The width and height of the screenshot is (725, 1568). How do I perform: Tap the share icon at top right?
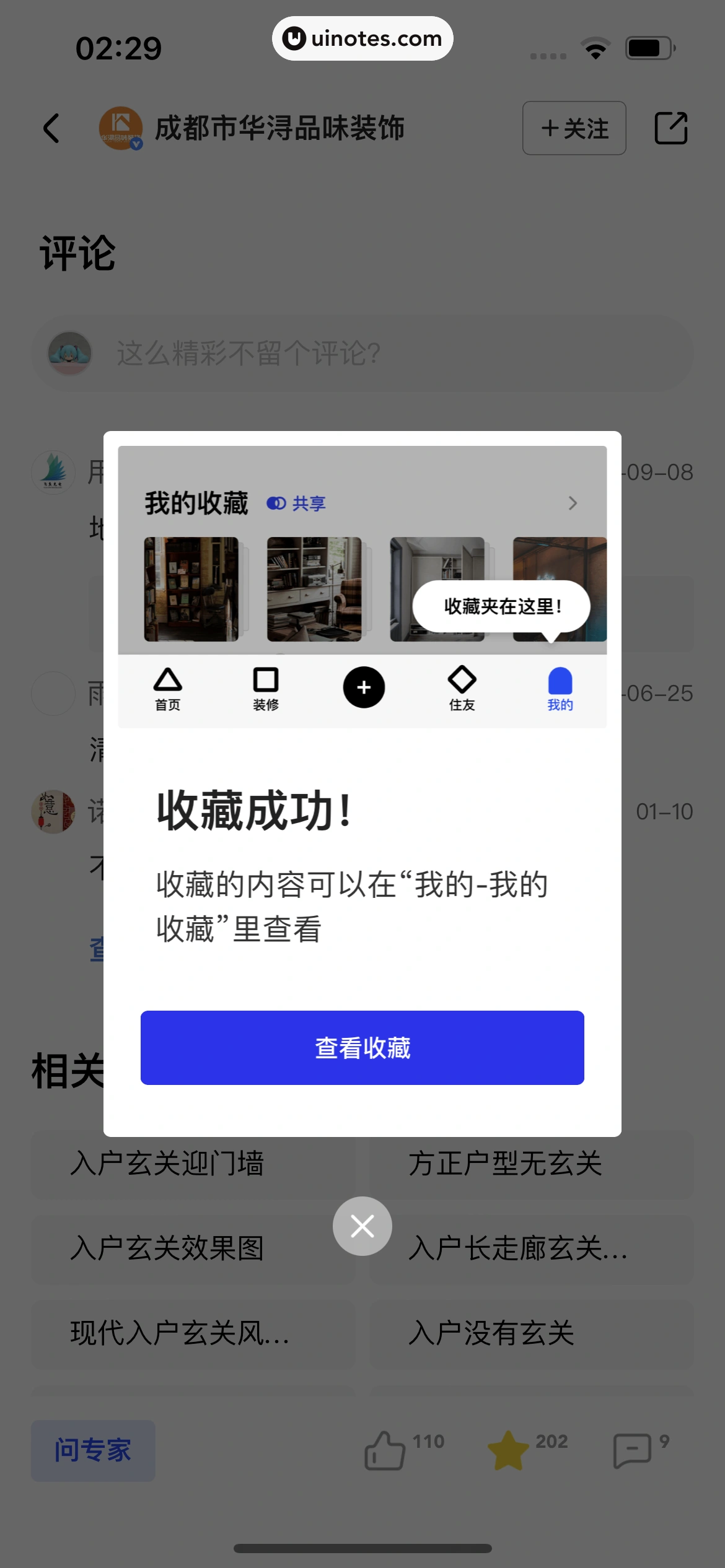670,129
